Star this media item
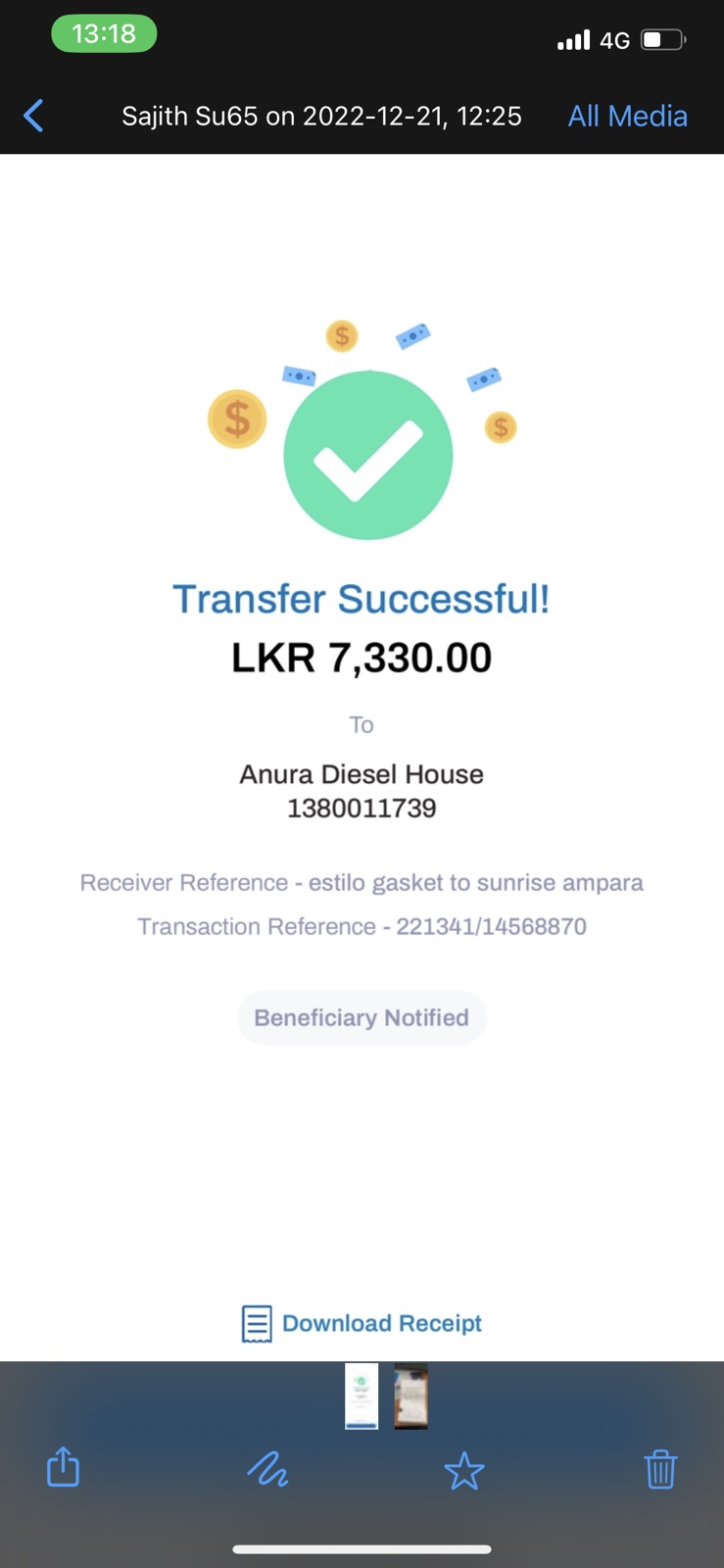Image resolution: width=724 pixels, height=1568 pixels. (x=464, y=1470)
